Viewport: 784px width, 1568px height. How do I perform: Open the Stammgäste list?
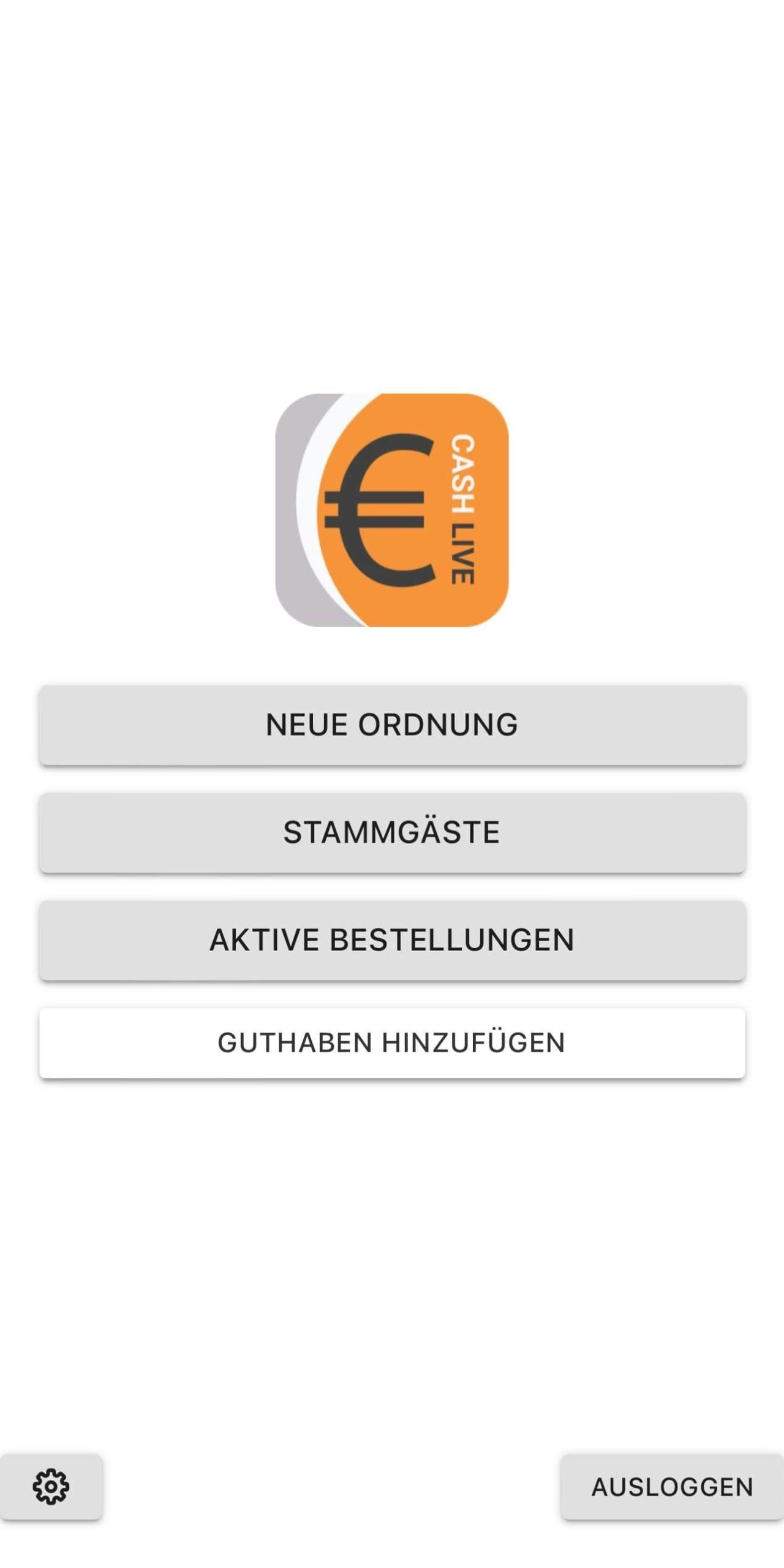(392, 832)
